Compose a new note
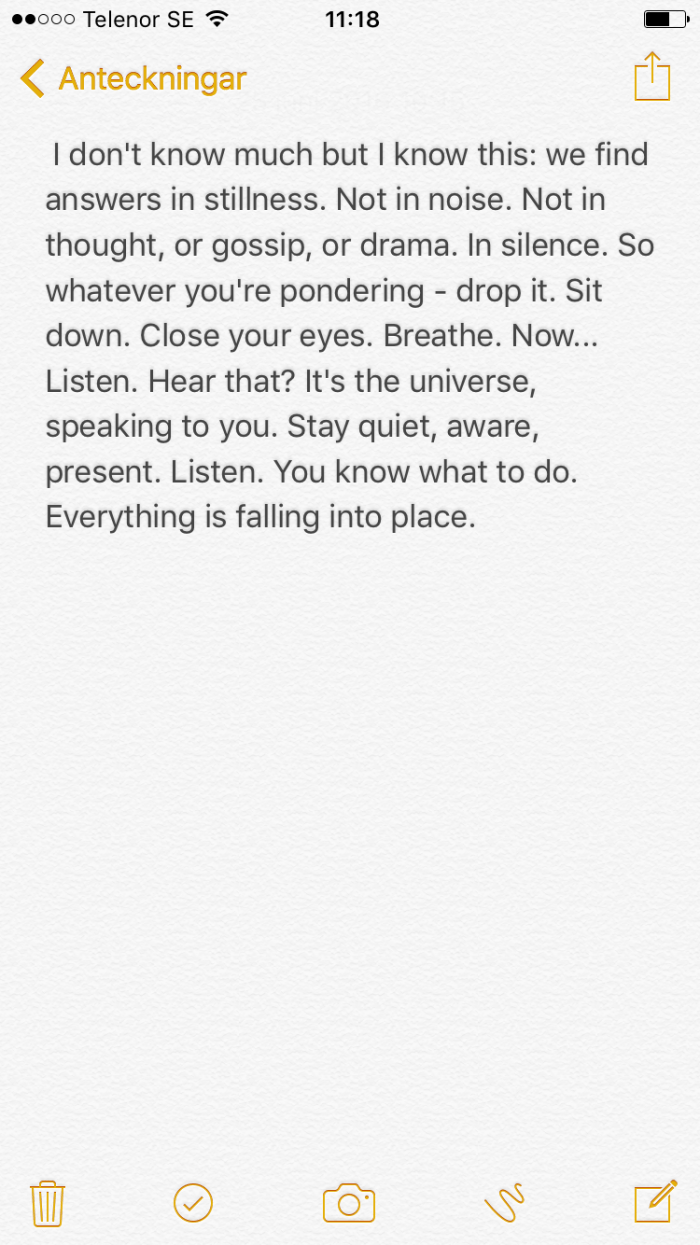The image size is (700, 1245). [x=655, y=1202]
